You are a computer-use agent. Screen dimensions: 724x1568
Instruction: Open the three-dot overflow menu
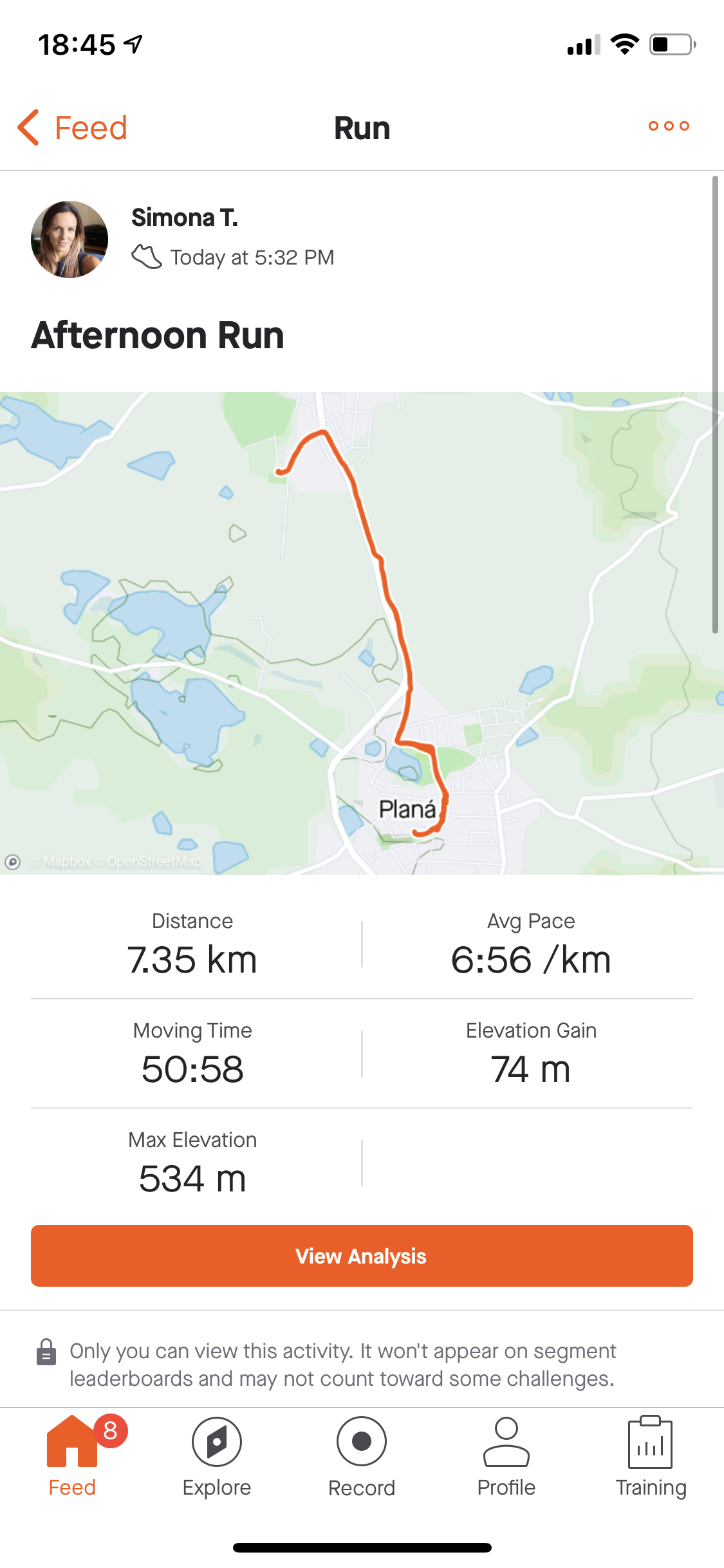669,126
